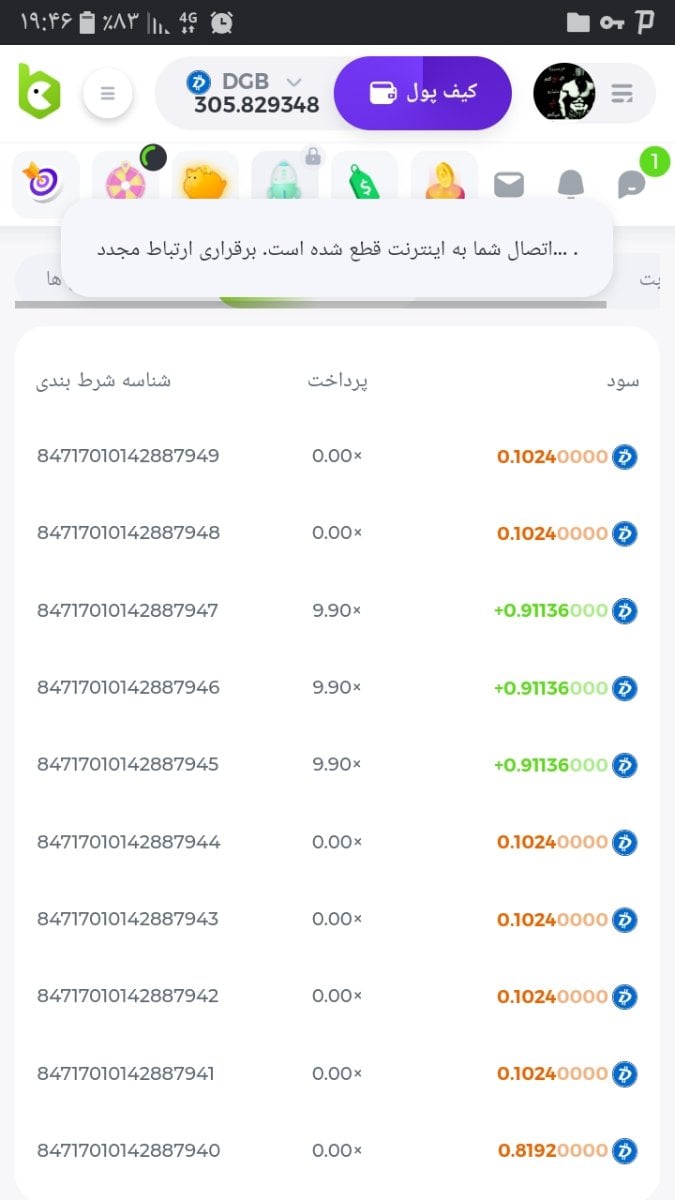Screen dimensions: 675x1200
Task: Open the purple wallet button
Action: click(422, 93)
